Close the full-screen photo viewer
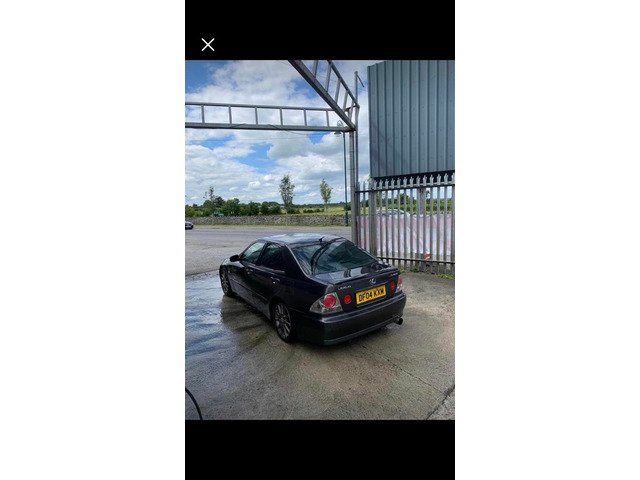This screenshot has width=640, height=480. 208,45
